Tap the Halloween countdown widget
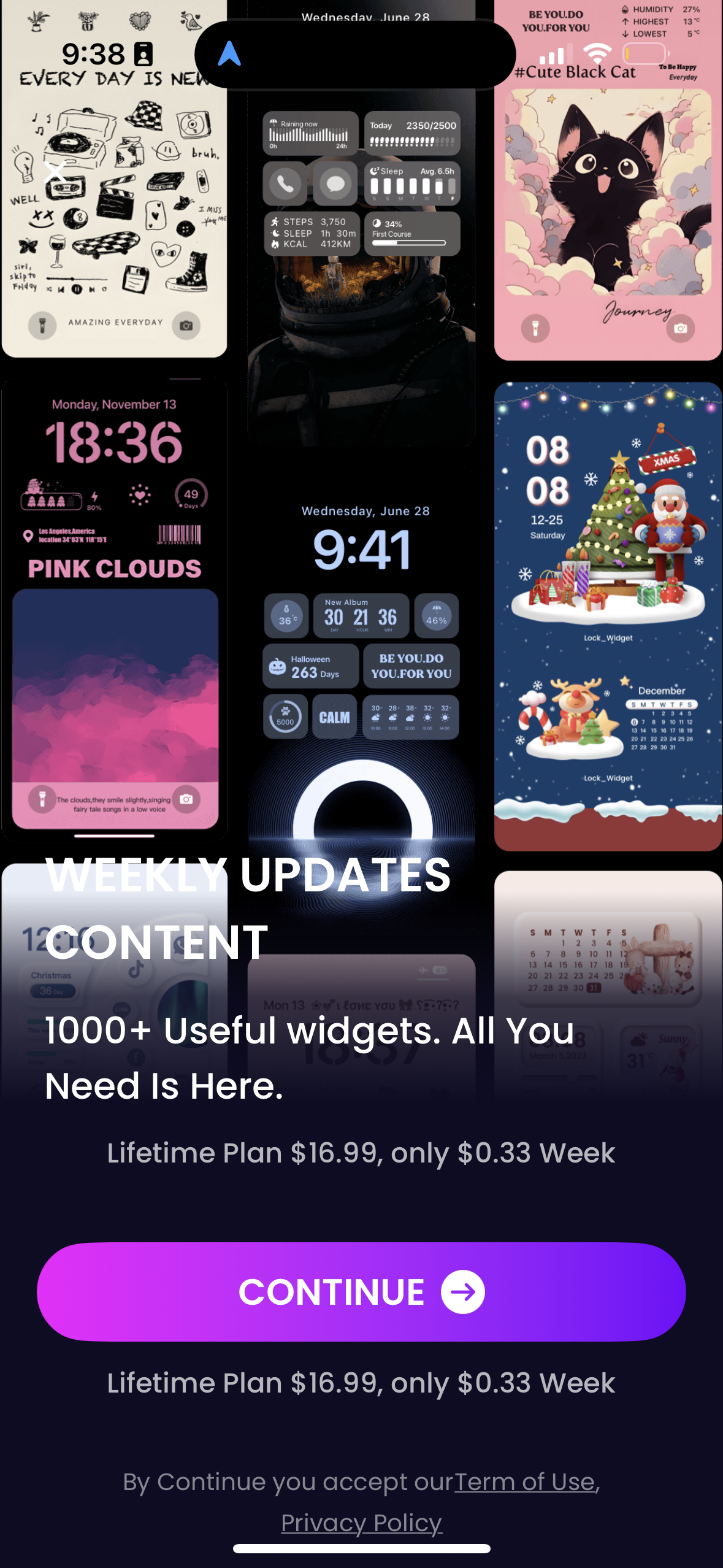This screenshot has height=1568, width=723. (311, 664)
